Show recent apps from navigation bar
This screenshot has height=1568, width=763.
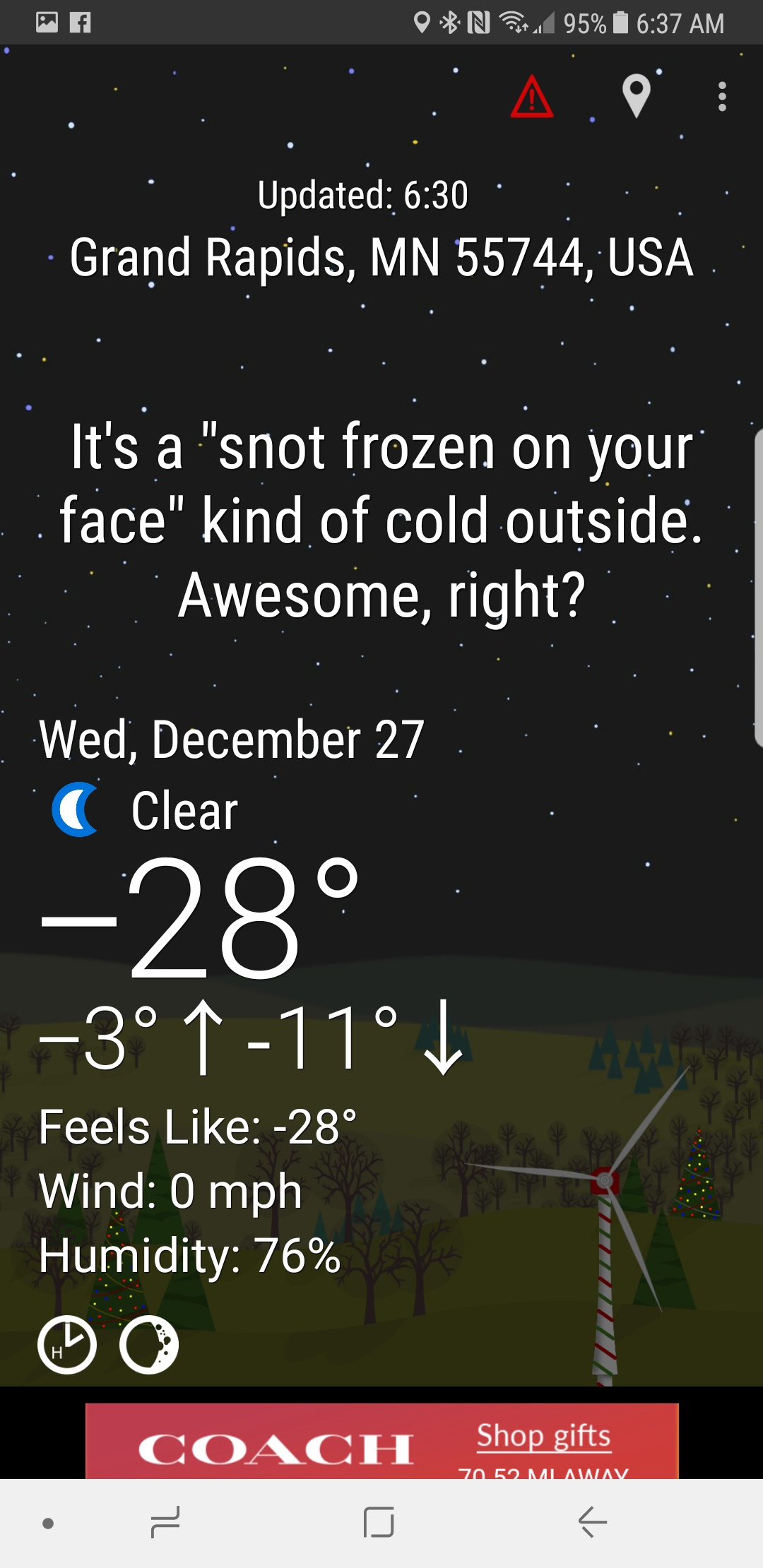(x=166, y=1521)
